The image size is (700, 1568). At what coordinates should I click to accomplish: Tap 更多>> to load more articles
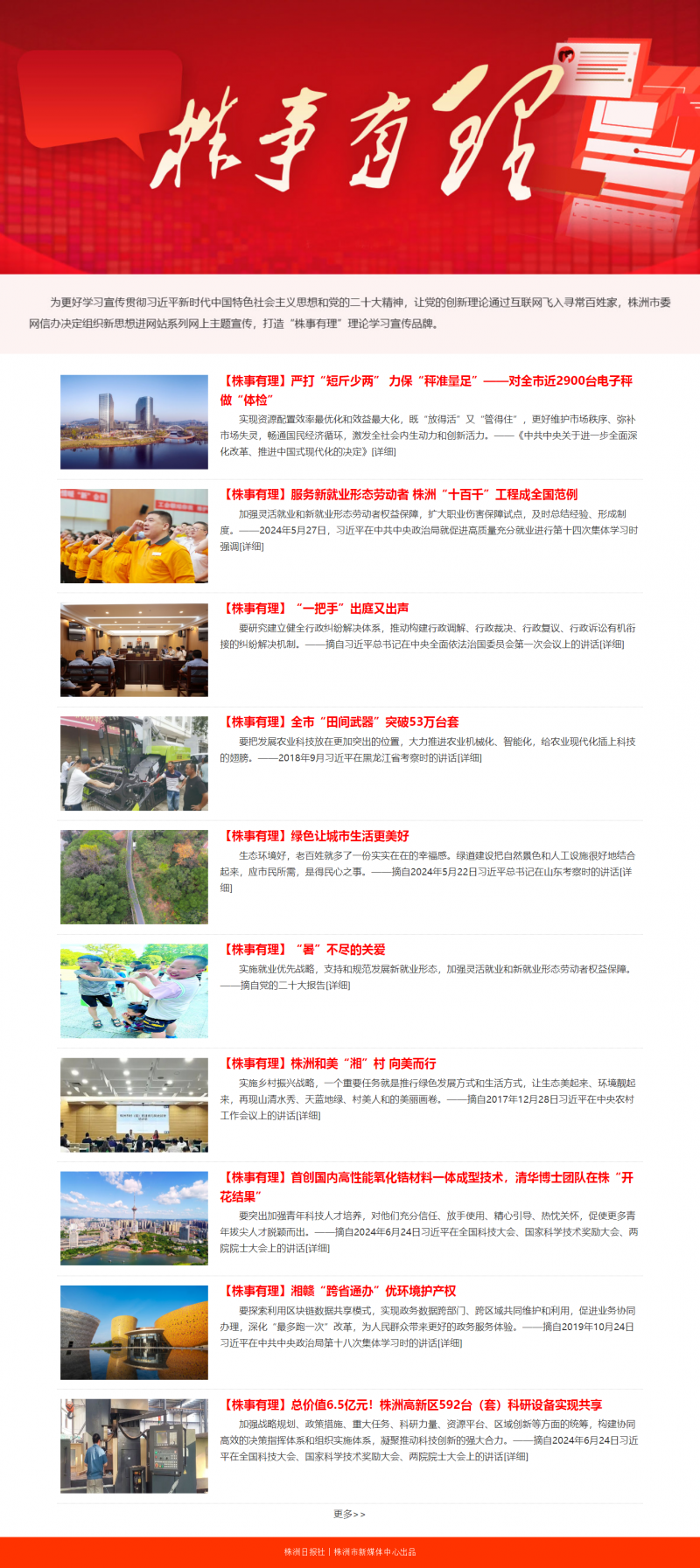(x=349, y=1514)
